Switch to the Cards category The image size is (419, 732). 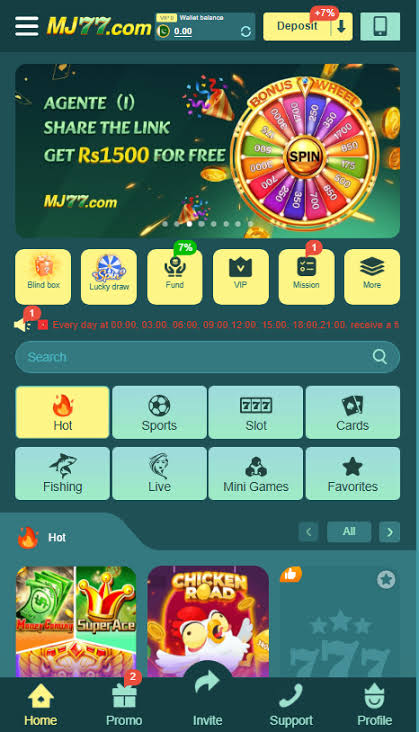pos(353,412)
